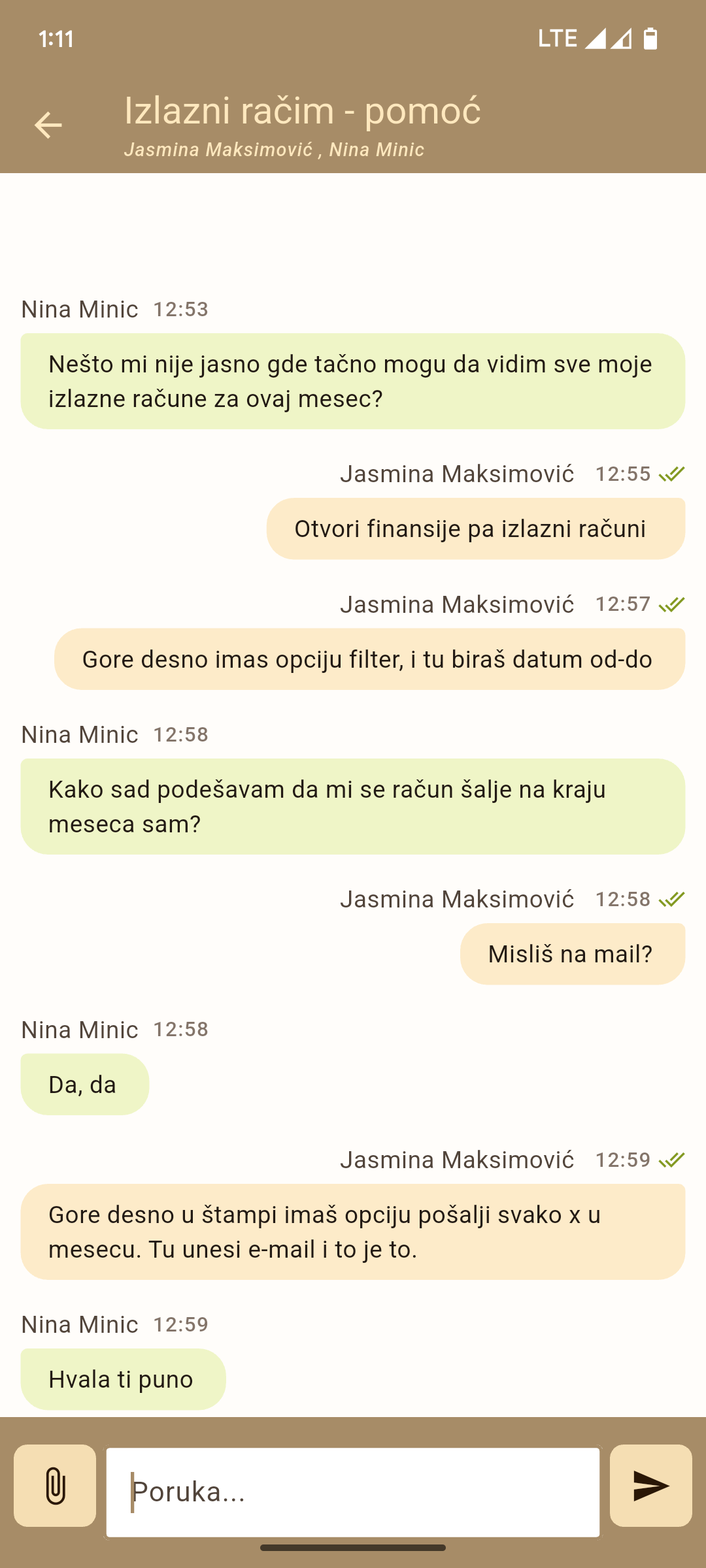Viewport: 706px width, 1568px height.
Task: Tap the signal strength icon in status bar
Action: [597, 37]
